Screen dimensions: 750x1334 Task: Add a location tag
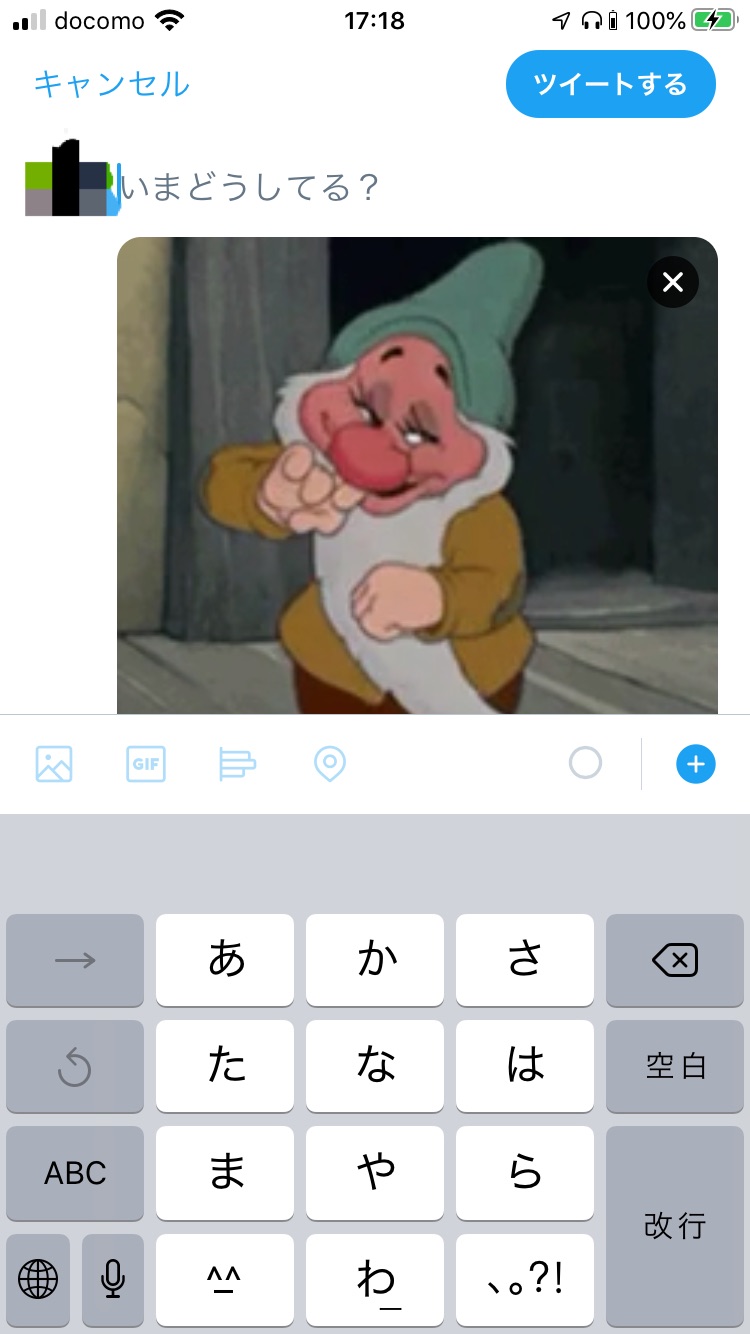coord(330,765)
